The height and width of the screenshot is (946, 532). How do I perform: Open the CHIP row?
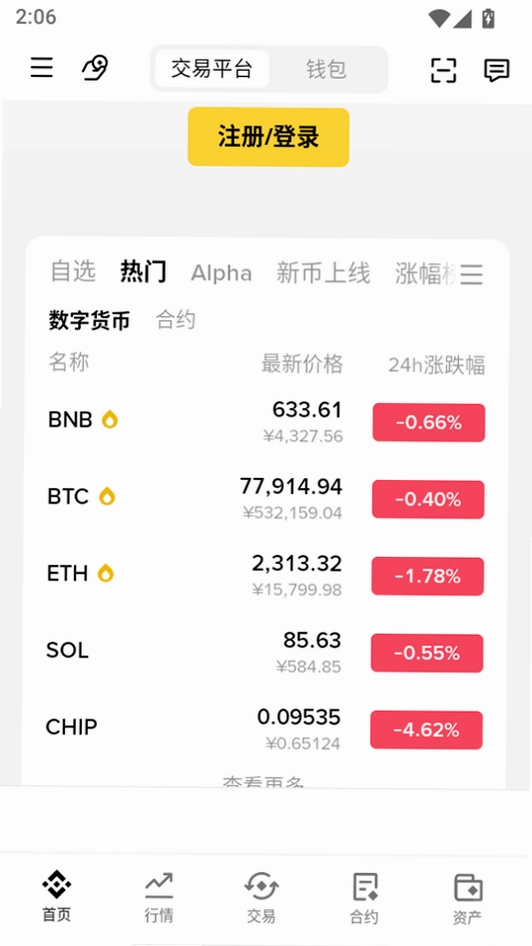coord(266,728)
